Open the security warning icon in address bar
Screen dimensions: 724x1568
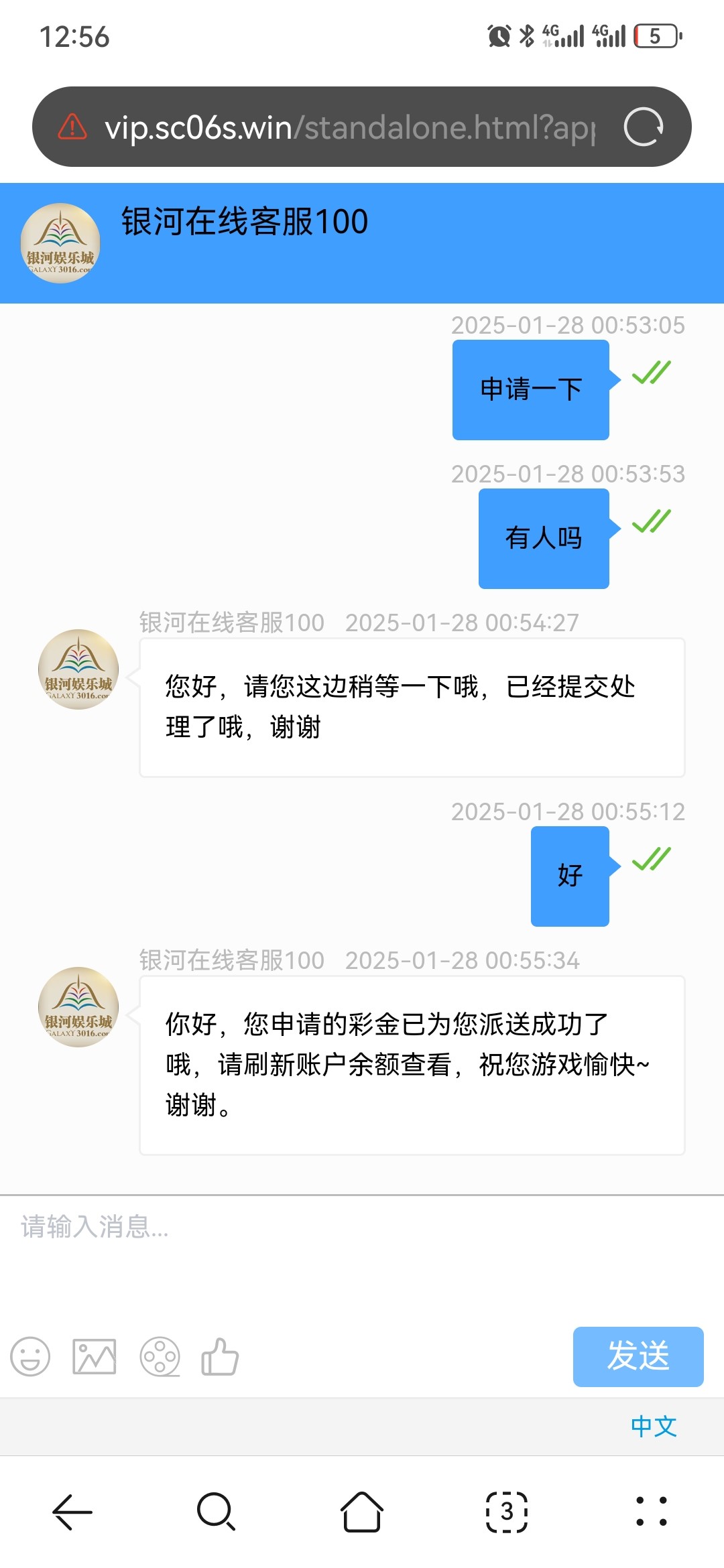coord(72,127)
